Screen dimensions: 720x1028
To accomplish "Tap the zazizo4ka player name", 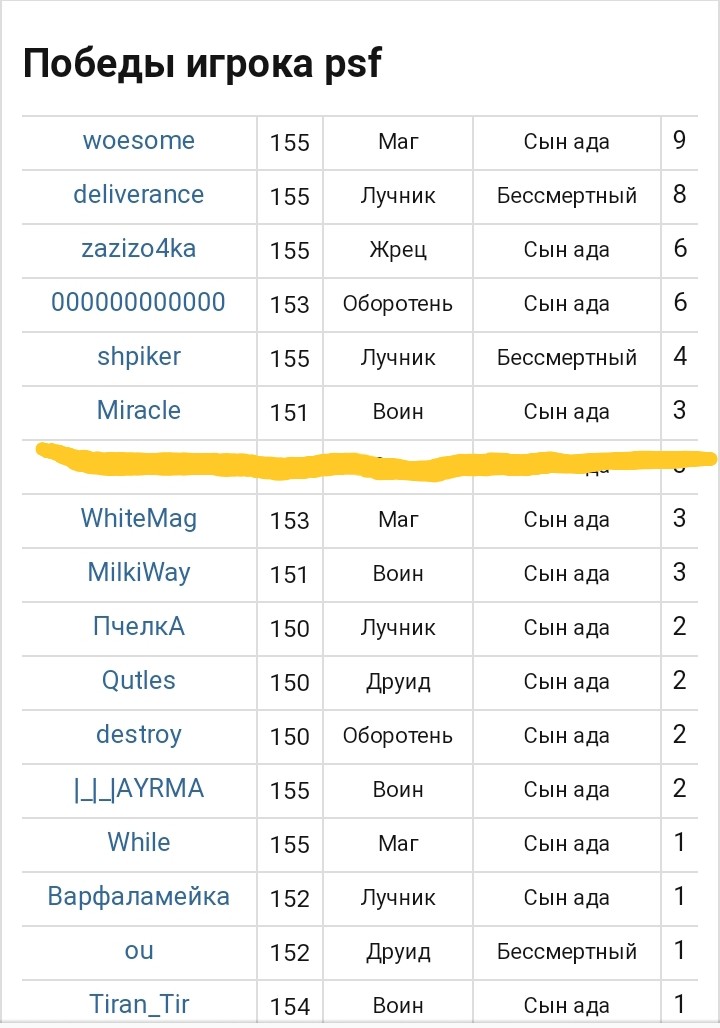I will [x=138, y=249].
